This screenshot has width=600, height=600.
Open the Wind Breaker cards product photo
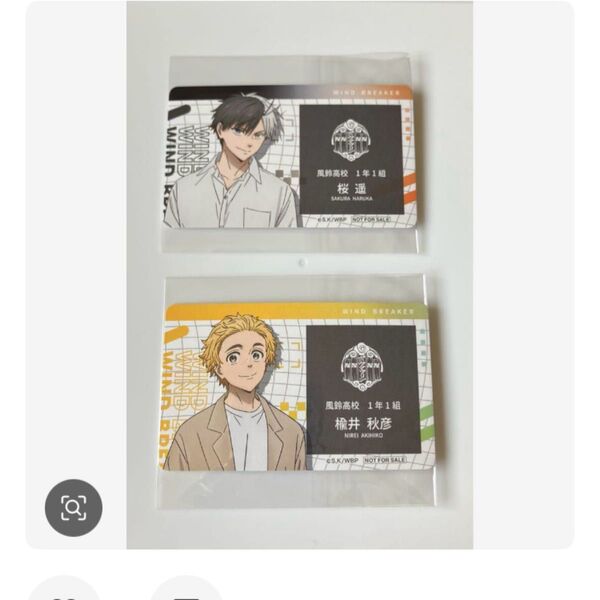click(300, 275)
